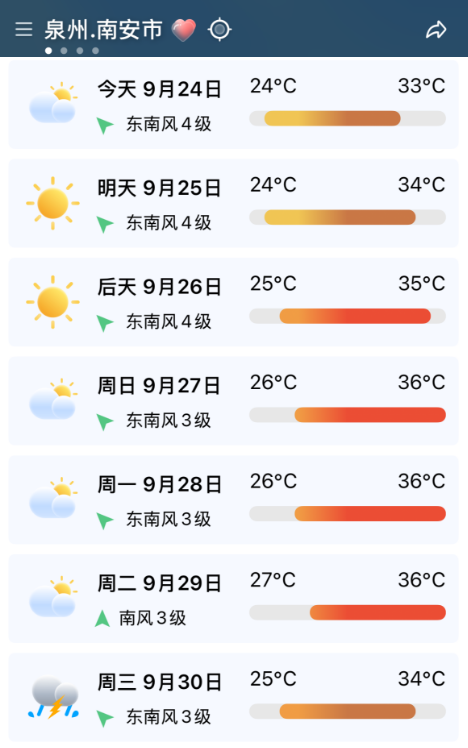
Task: Share the weather forecast
Action: [x=436, y=30]
